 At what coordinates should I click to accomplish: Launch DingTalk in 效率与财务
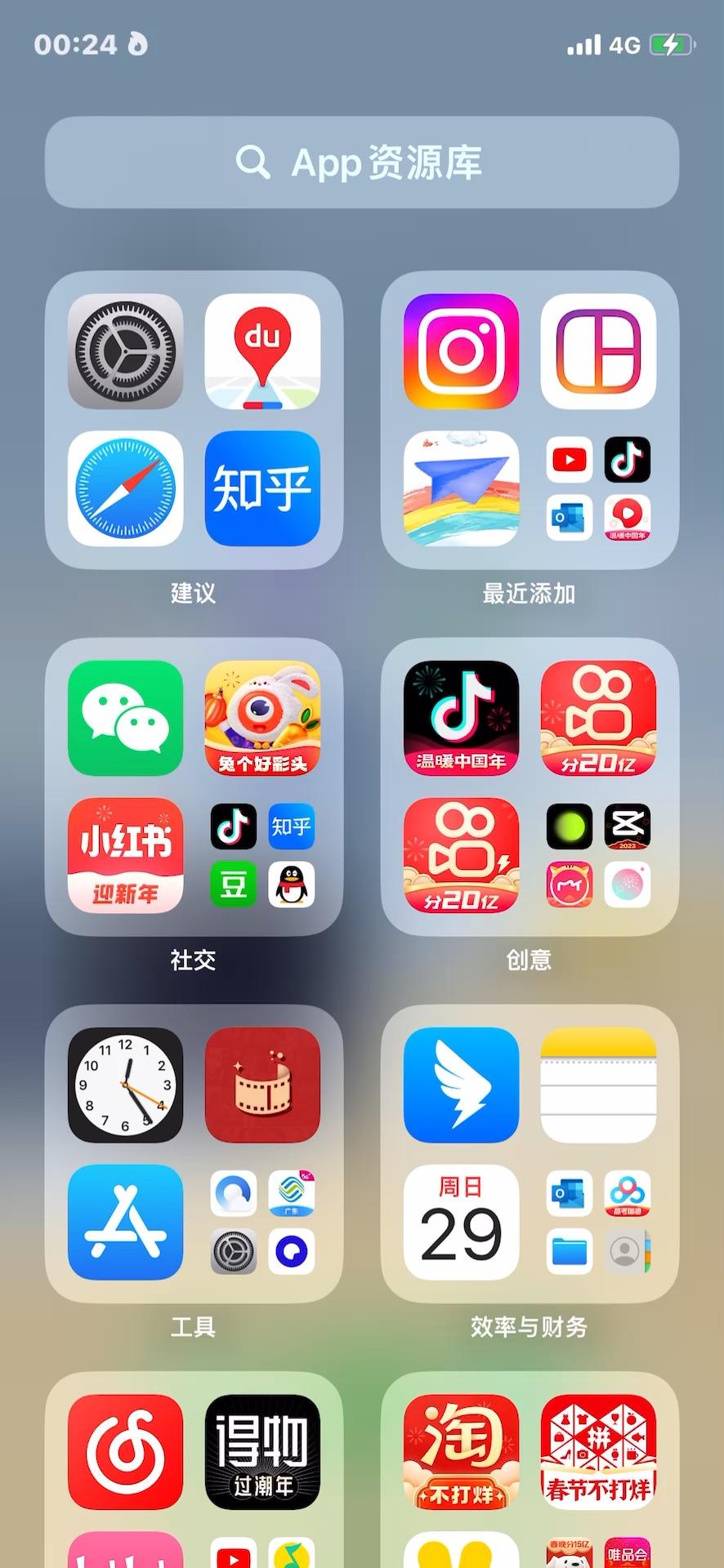[x=461, y=1085]
